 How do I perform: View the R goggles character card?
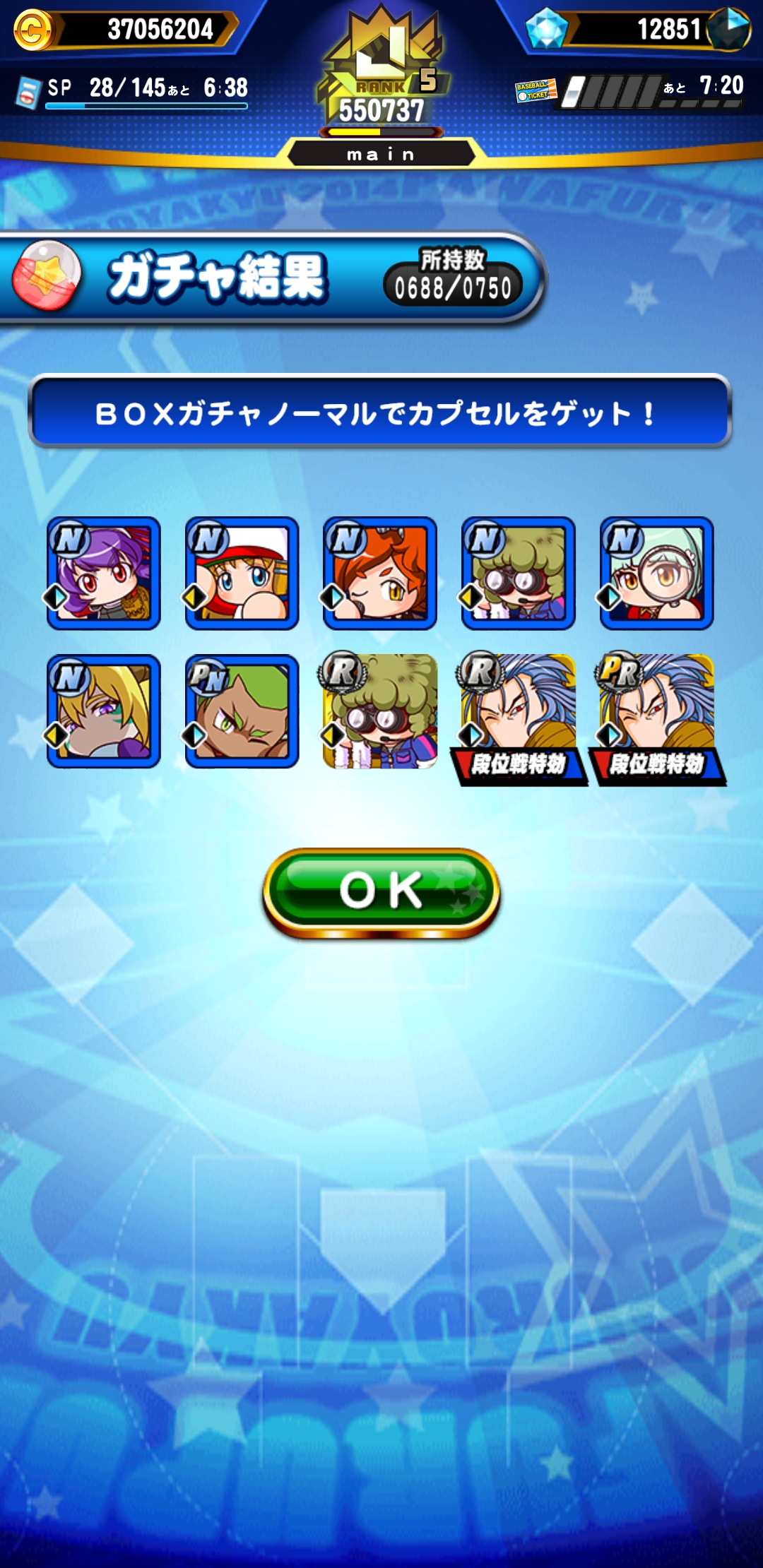[380, 711]
